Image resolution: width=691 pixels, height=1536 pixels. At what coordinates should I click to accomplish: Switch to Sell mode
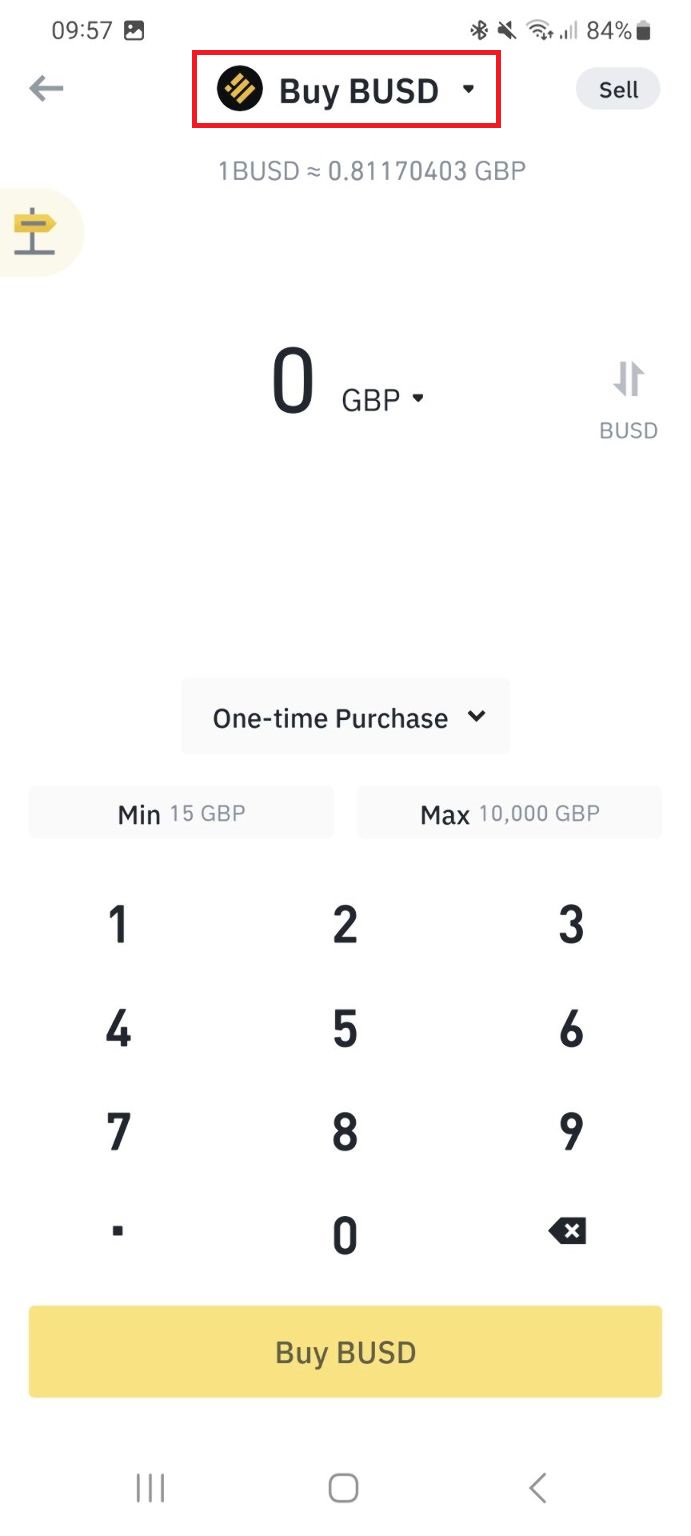tap(618, 90)
